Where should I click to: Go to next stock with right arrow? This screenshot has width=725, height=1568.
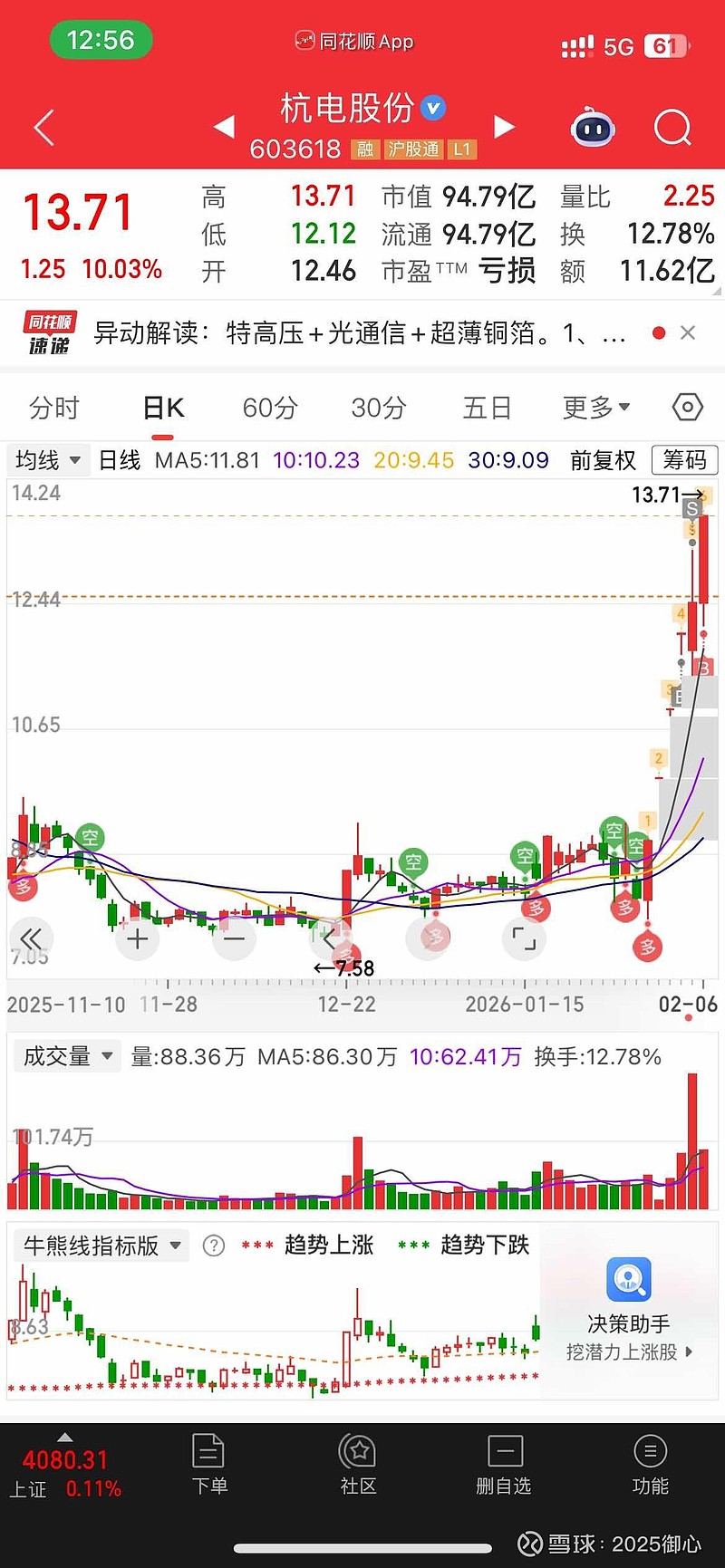pos(505,128)
